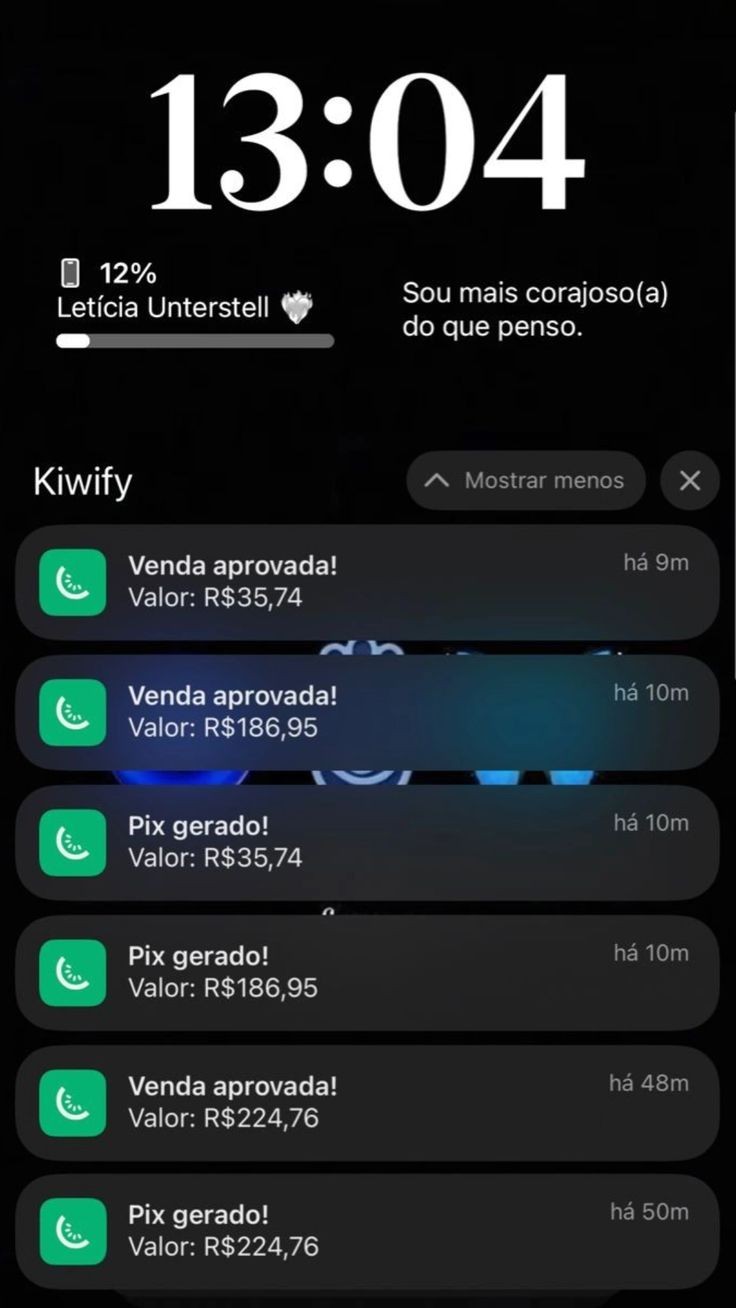This screenshot has width=736, height=1308.
Task: Clear the Kiwify notifications with the X
Action: (x=690, y=481)
